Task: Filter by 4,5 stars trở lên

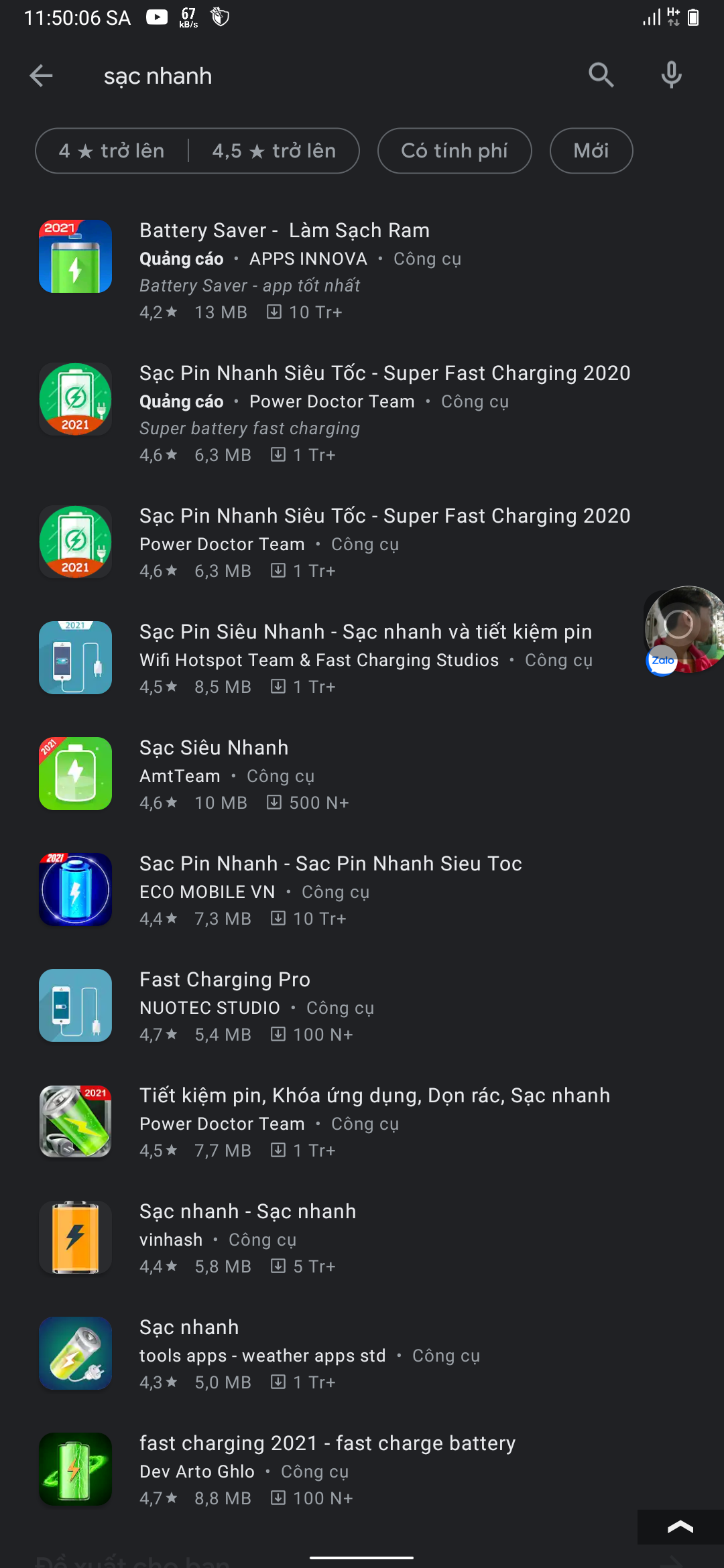Action: (x=274, y=151)
